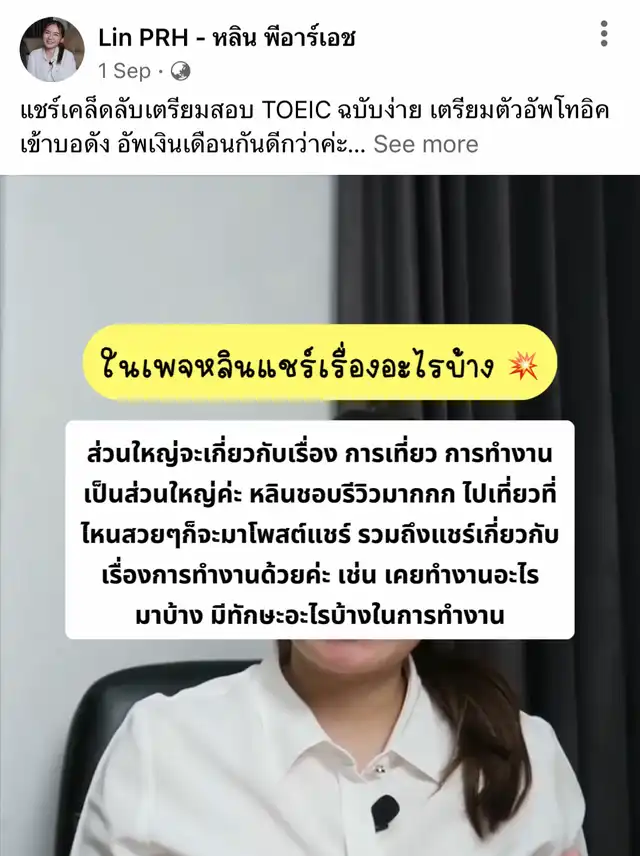640x856 pixels.
Task: Open Lin PRH's profile picture
Action: (x=51, y=49)
